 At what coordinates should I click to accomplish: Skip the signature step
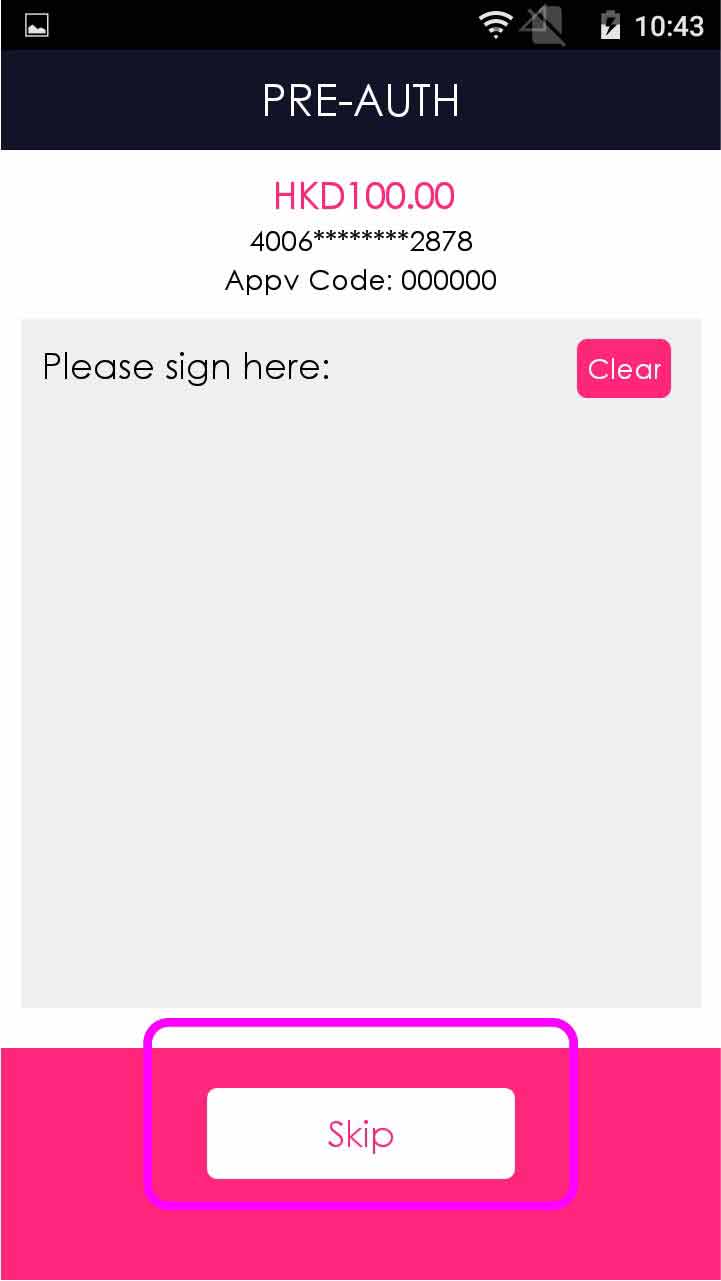pyautogui.click(x=360, y=1133)
